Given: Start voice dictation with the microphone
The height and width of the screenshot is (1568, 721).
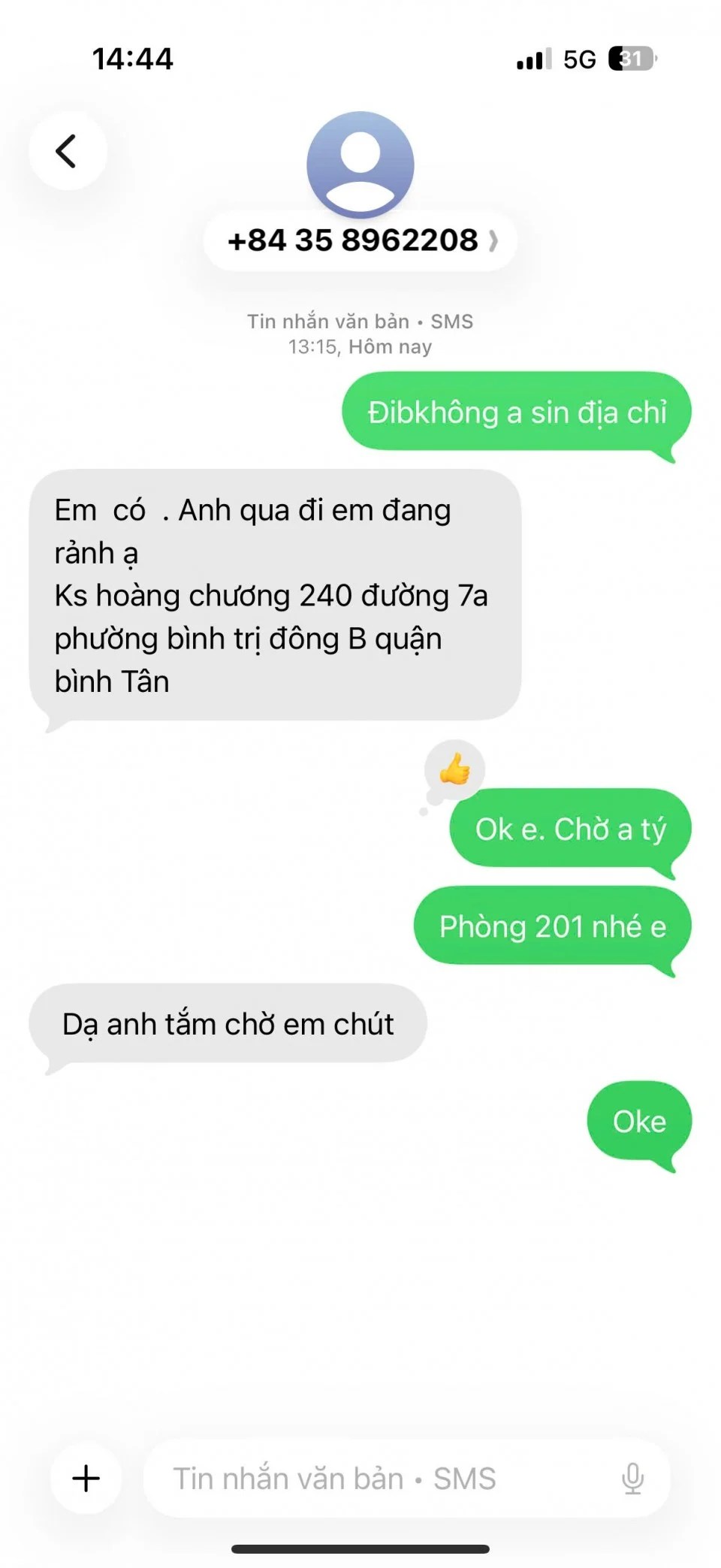Looking at the screenshot, I should click(x=632, y=1478).
